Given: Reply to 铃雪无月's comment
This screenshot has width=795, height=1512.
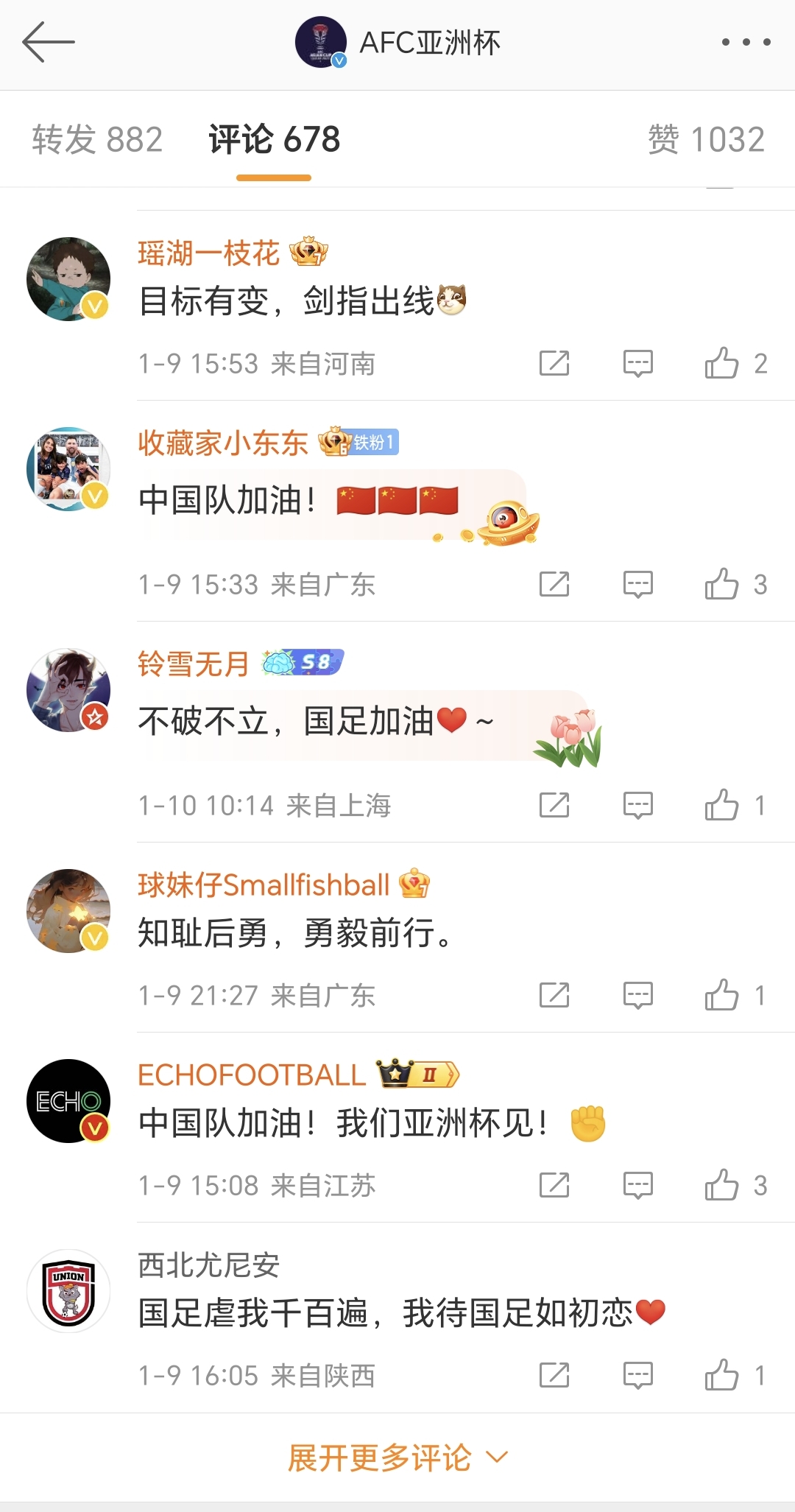Looking at the screenshot, I should pyautogui.click(x=637, y=805).
